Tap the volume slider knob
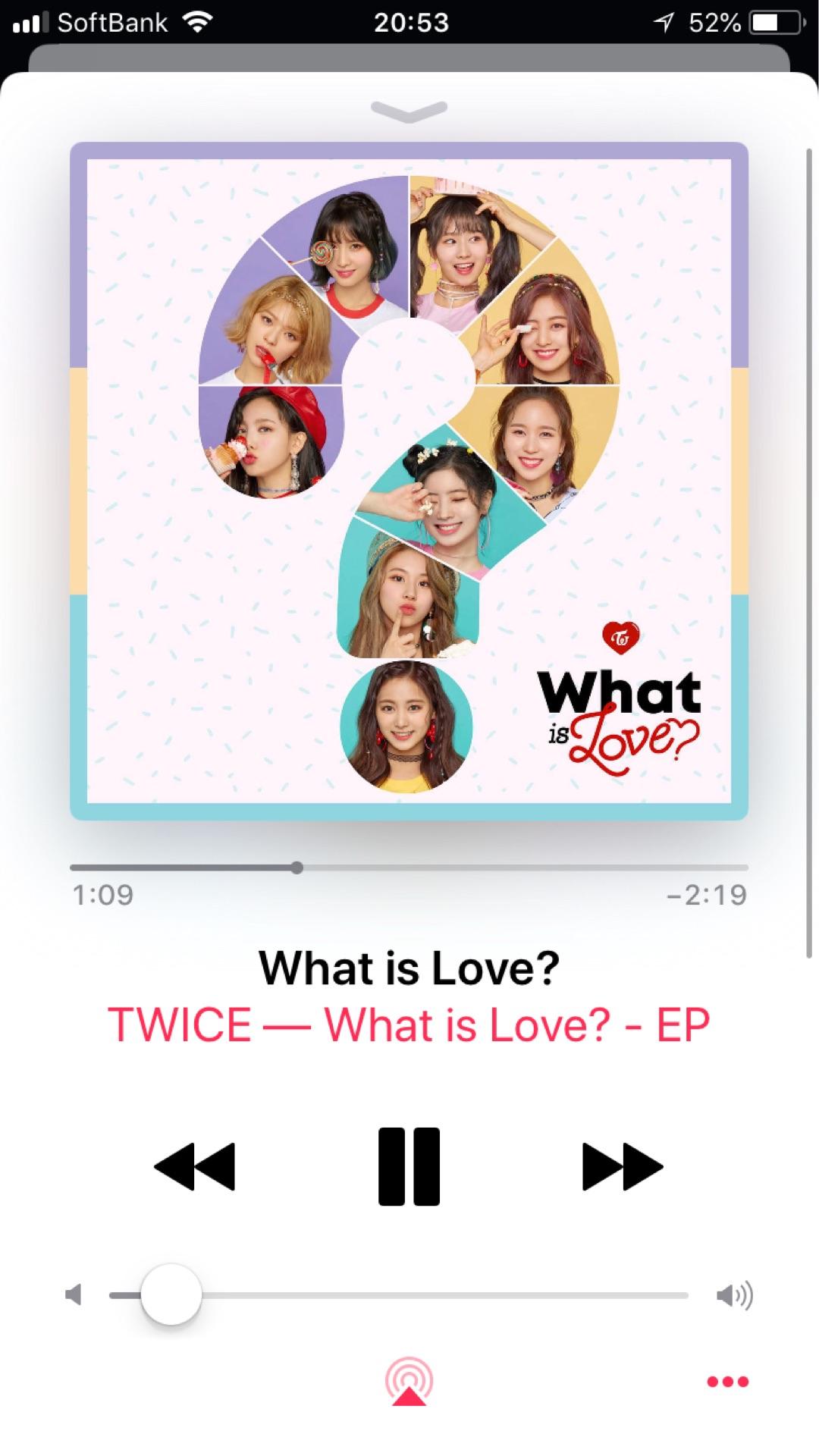The width and height of the screenshot is (819, 1456). pos(171,1294)
